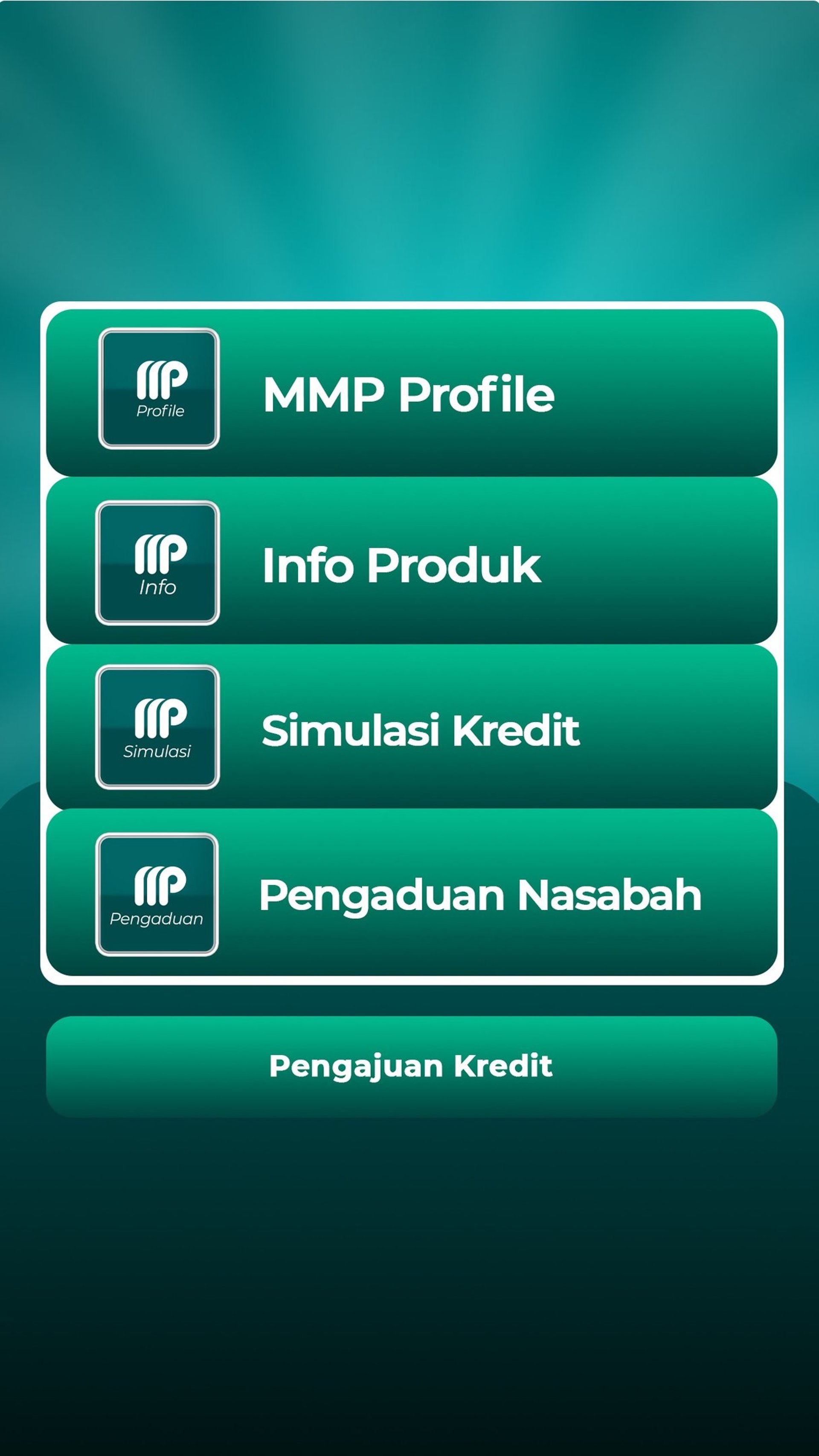Tap the Pengajuan Kredit button
819x1456 pixels.
coord(411,1066)
